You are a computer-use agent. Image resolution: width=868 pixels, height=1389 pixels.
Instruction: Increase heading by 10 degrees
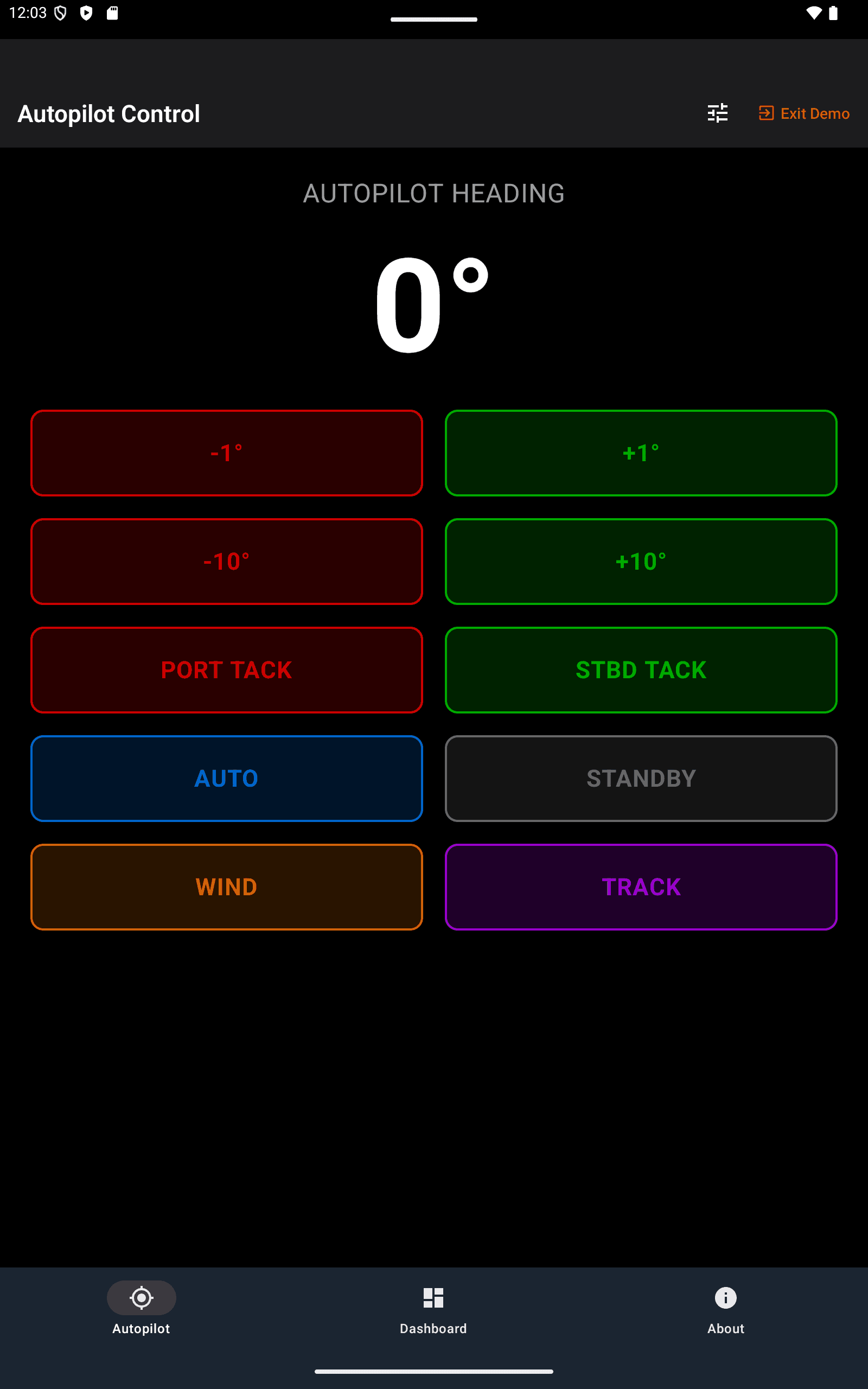click(x=641, y=562)
